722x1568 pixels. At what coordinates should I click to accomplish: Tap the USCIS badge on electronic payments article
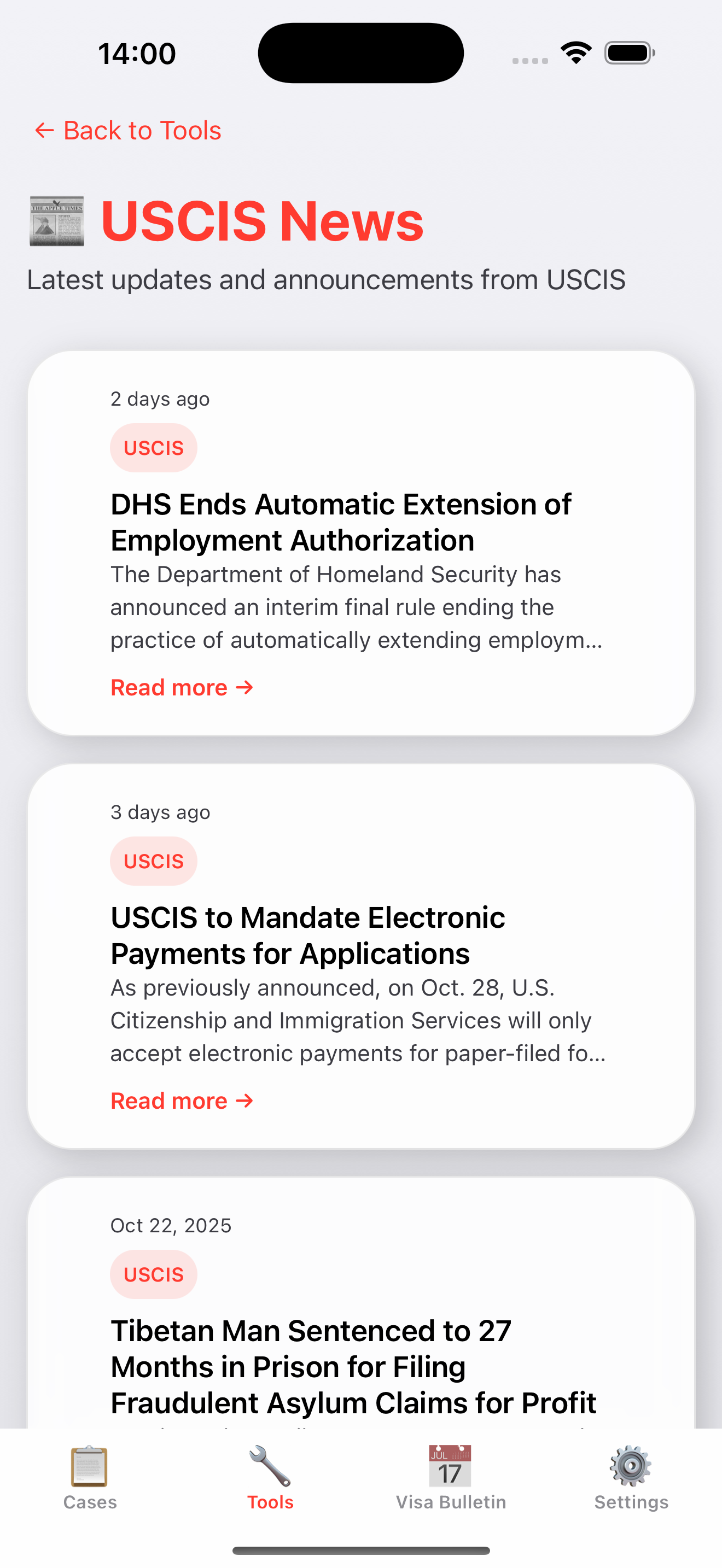point(153,861)
